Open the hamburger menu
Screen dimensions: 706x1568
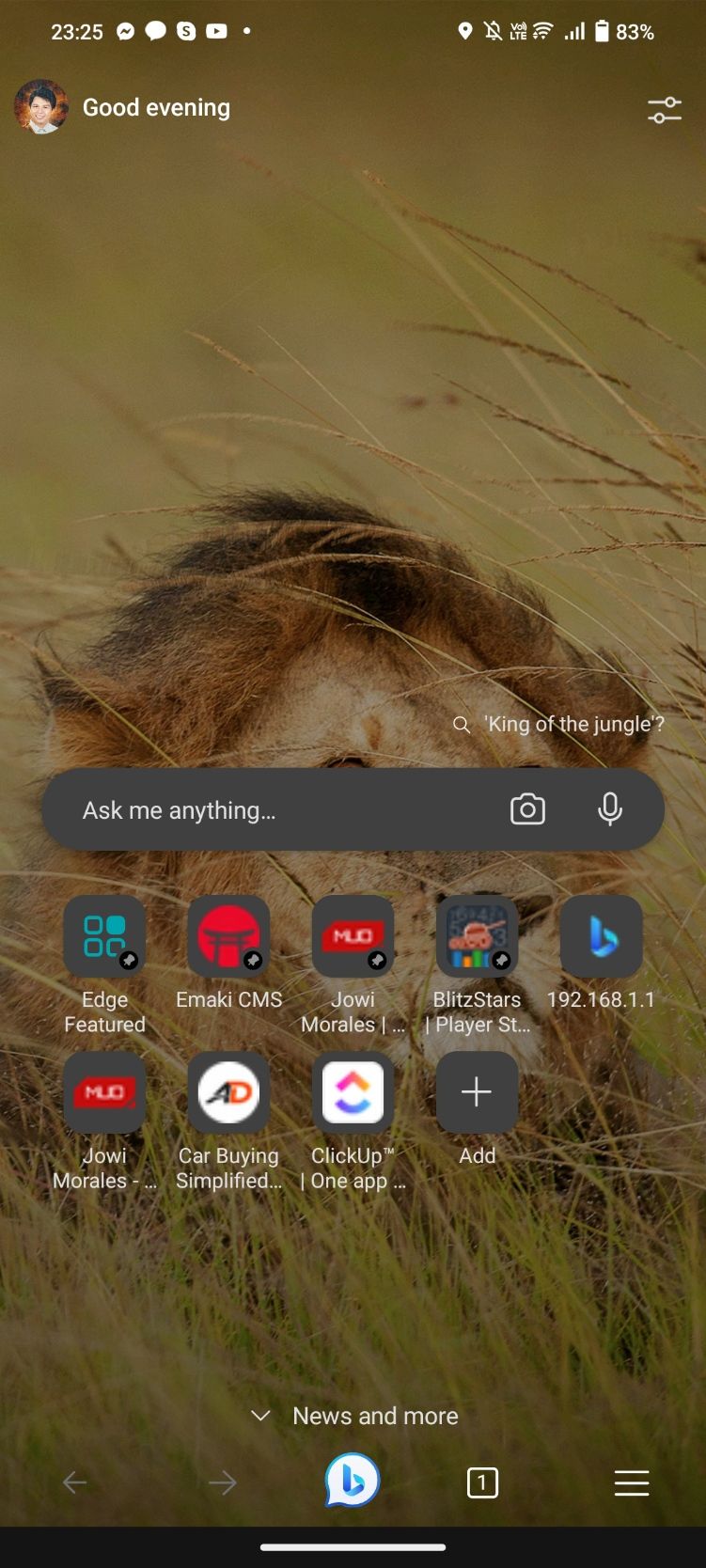[631, 1482]
